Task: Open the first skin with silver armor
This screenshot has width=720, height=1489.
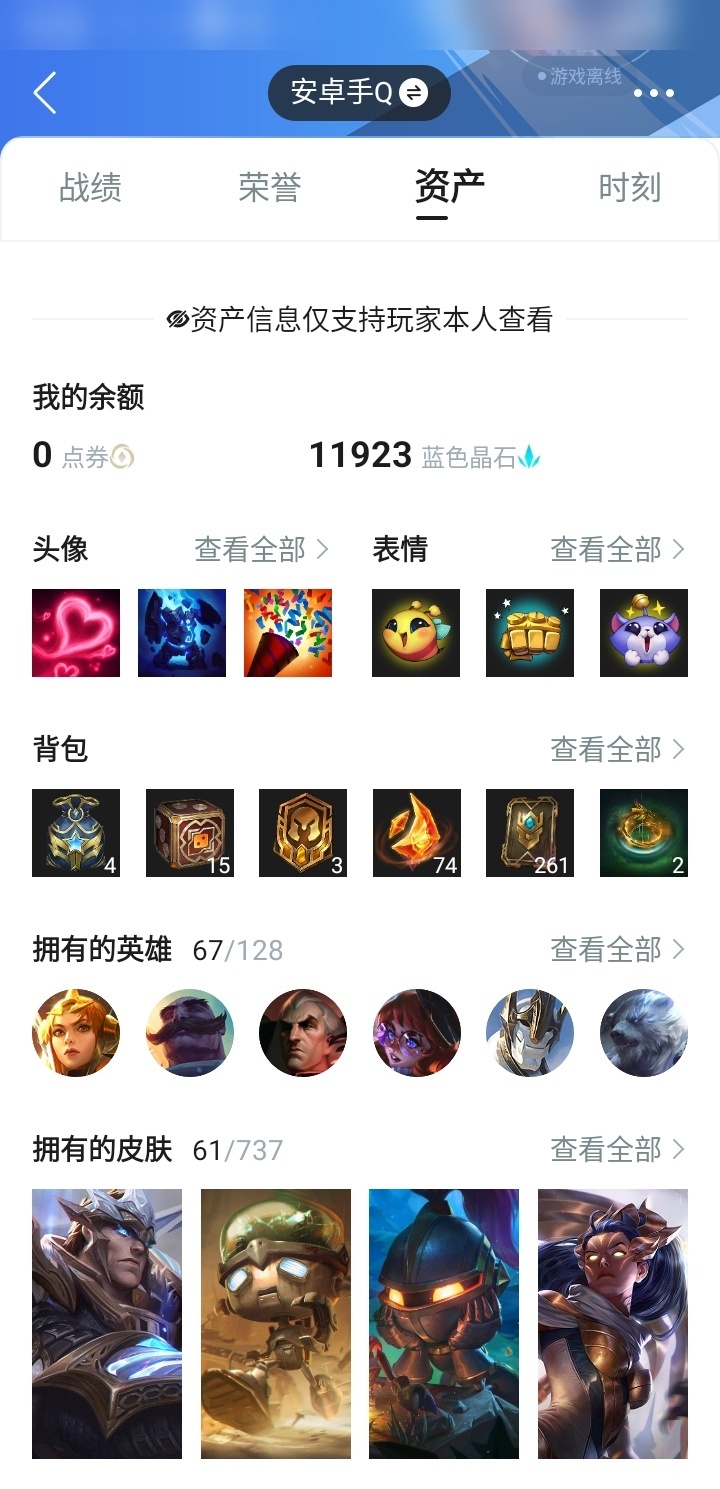Action: [x=107, y=1323]
